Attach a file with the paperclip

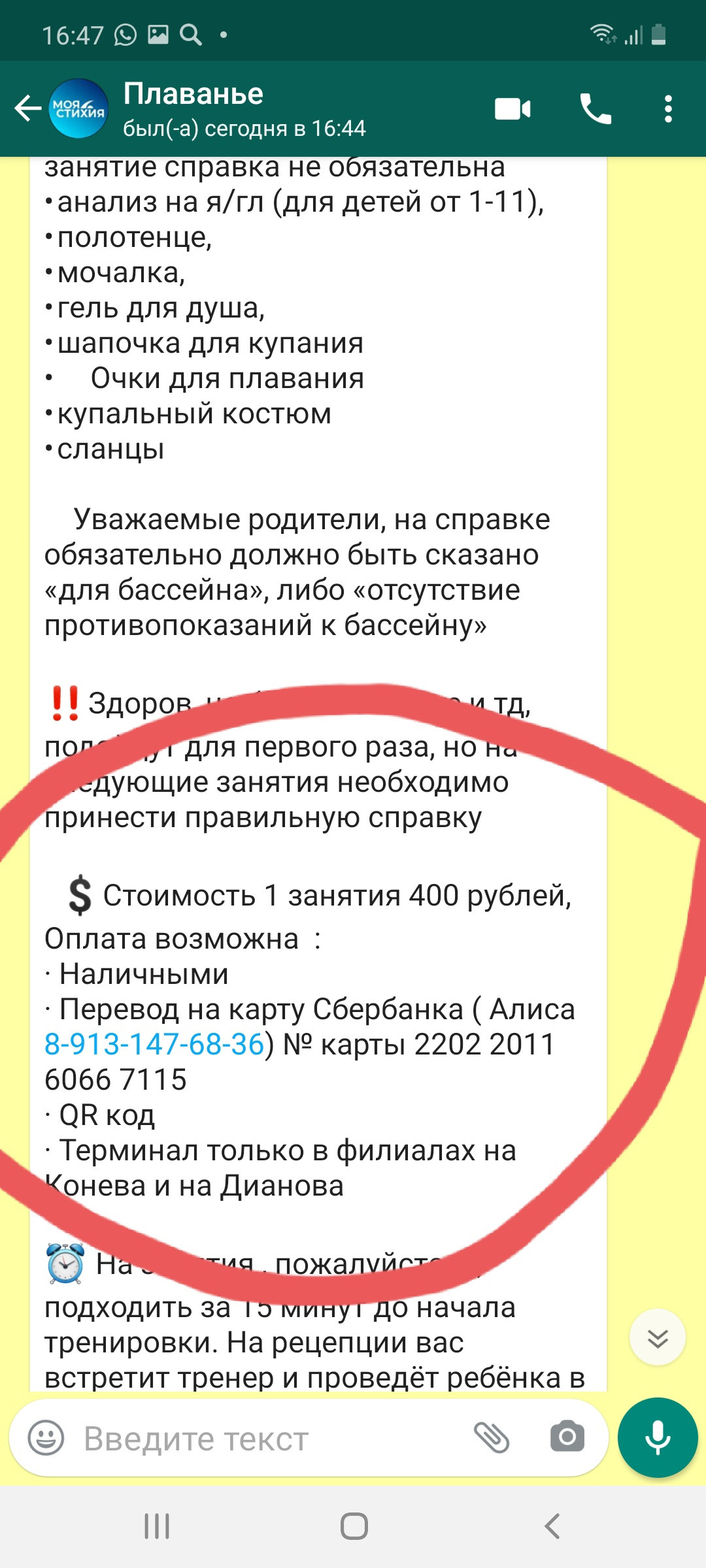click(x=492, y=1437)
